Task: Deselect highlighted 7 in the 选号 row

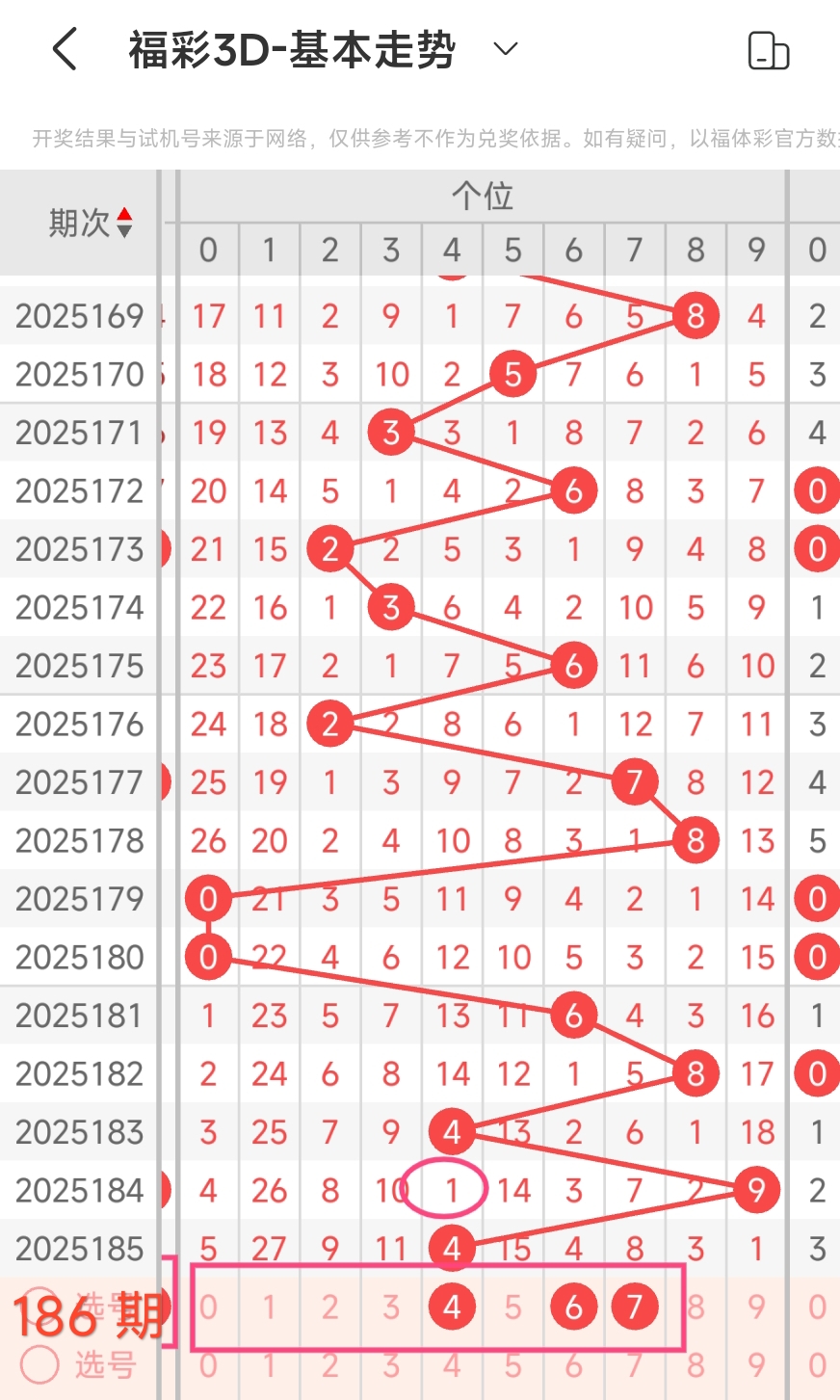Action: (634, 1307)
